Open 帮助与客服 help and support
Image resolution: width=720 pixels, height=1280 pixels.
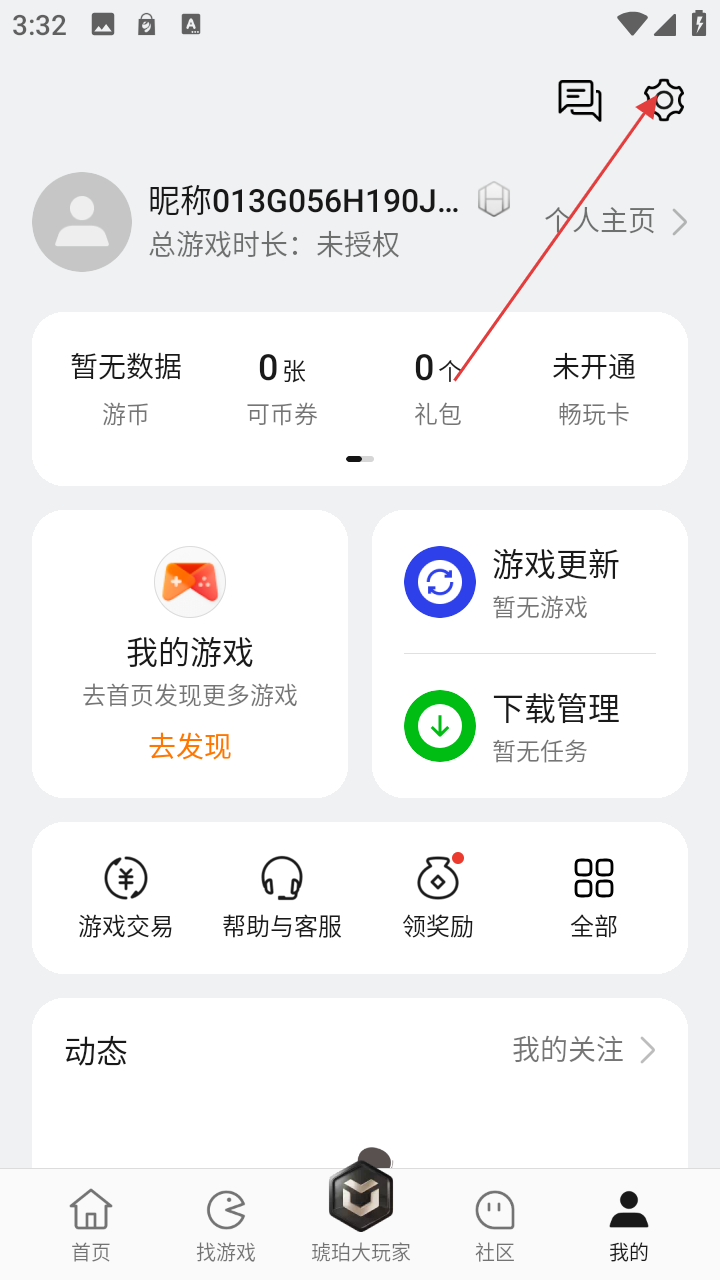tap(282, 898)
